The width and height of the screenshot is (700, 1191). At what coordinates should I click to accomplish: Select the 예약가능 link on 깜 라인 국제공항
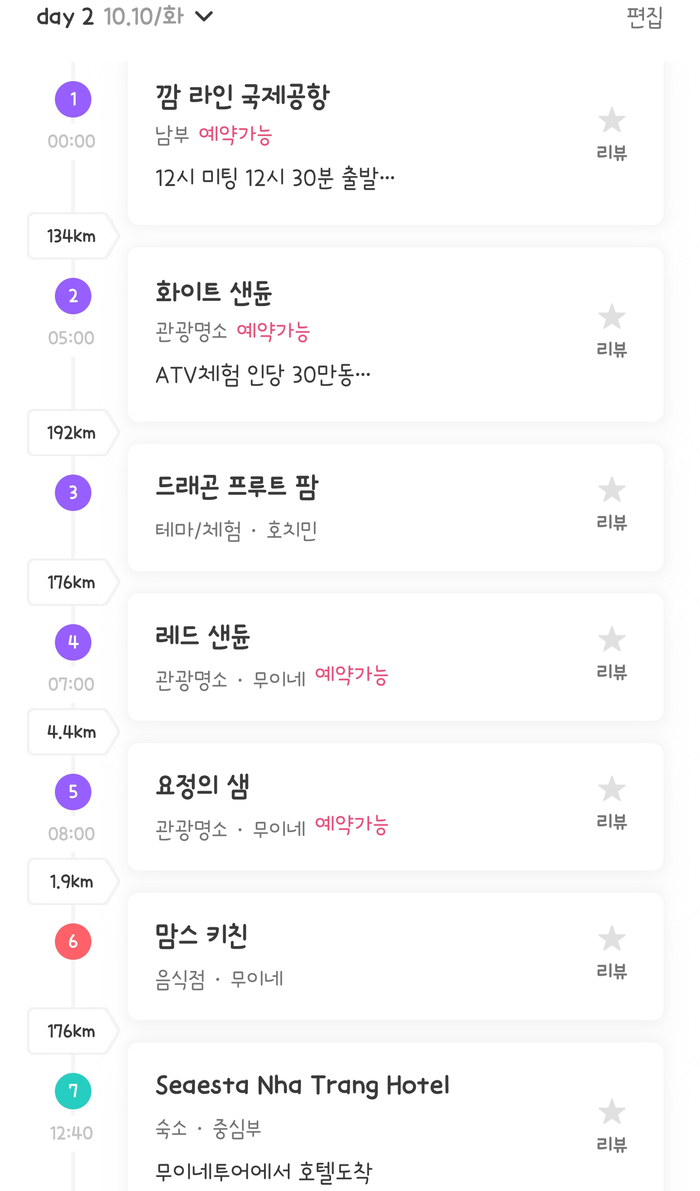[x=235, y=135]
